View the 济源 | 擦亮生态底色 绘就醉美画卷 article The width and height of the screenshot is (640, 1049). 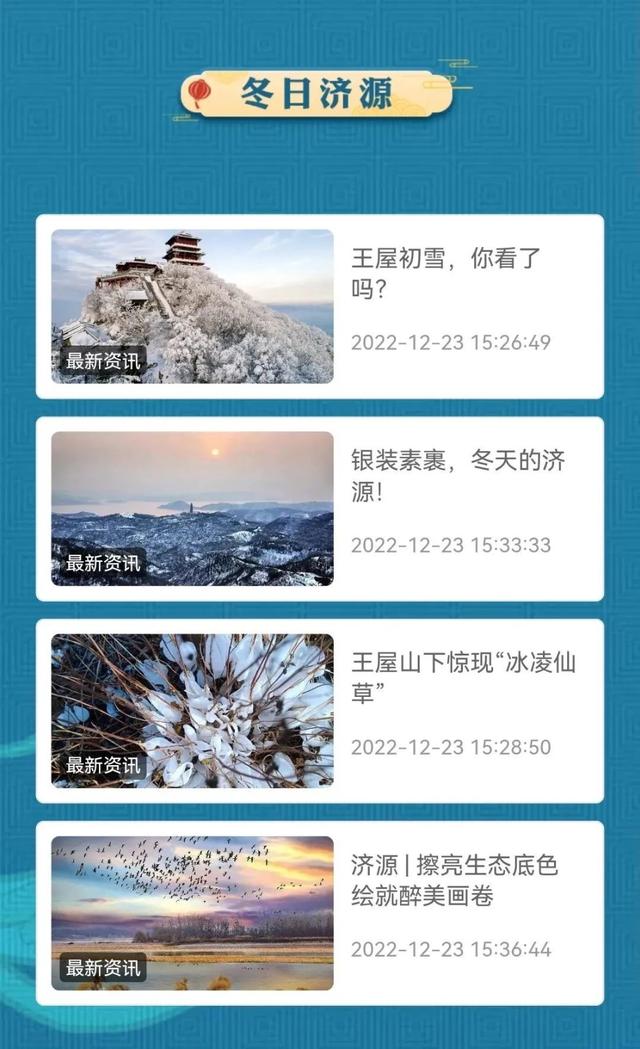point(320,913)
